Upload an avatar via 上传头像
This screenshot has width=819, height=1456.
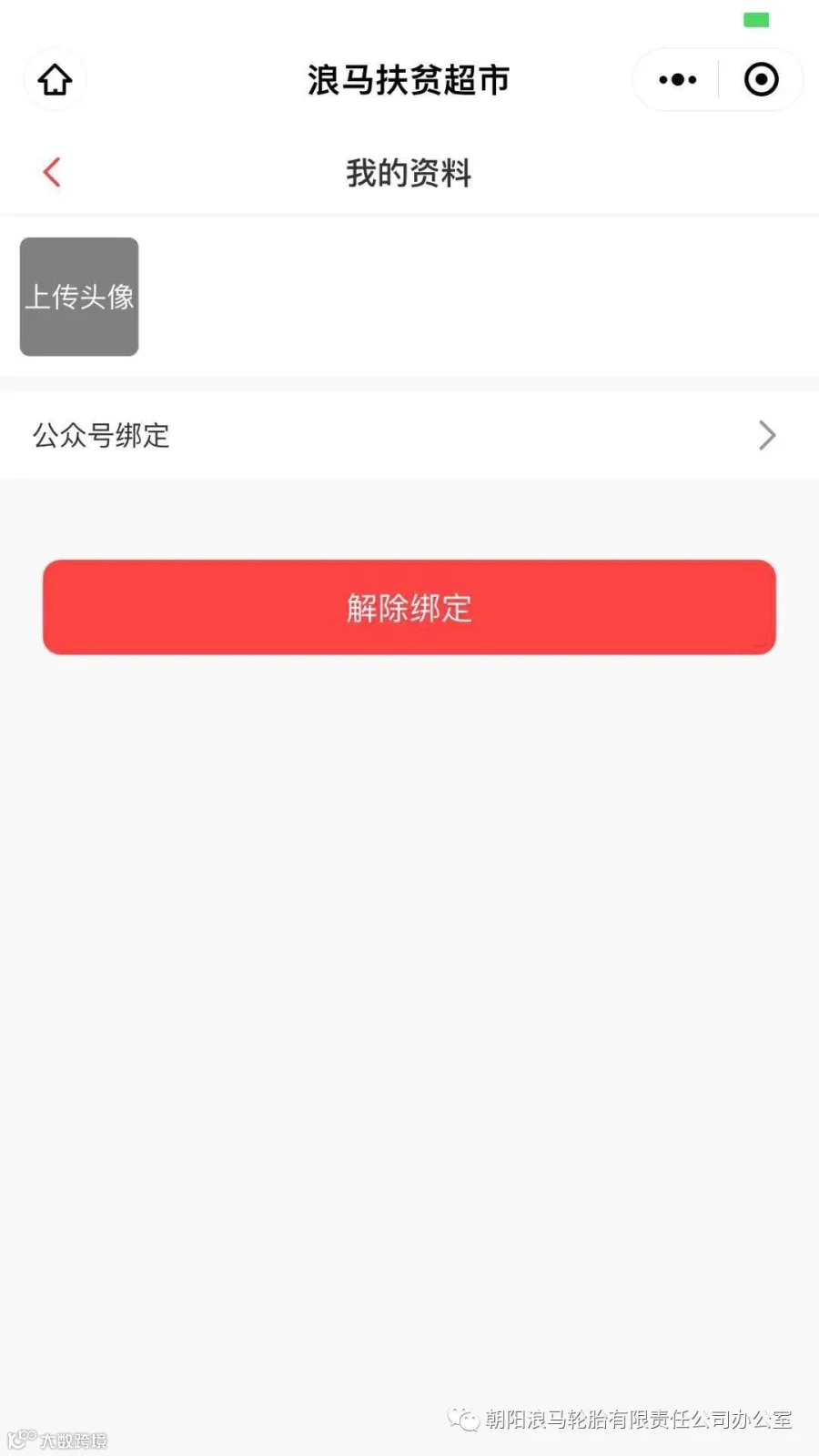[x=79, y=297]
